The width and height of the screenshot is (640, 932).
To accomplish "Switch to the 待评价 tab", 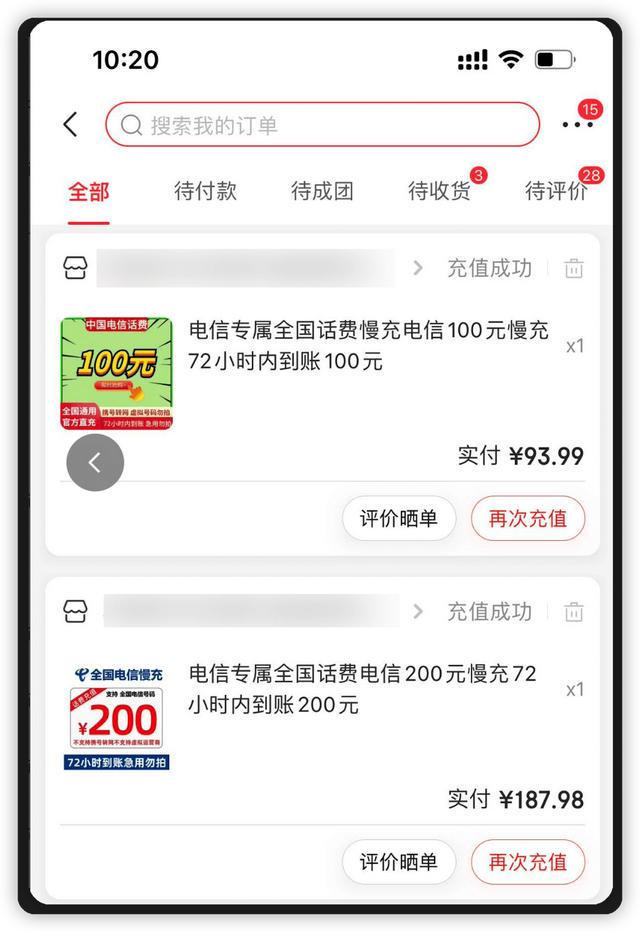I will point(556,191).
